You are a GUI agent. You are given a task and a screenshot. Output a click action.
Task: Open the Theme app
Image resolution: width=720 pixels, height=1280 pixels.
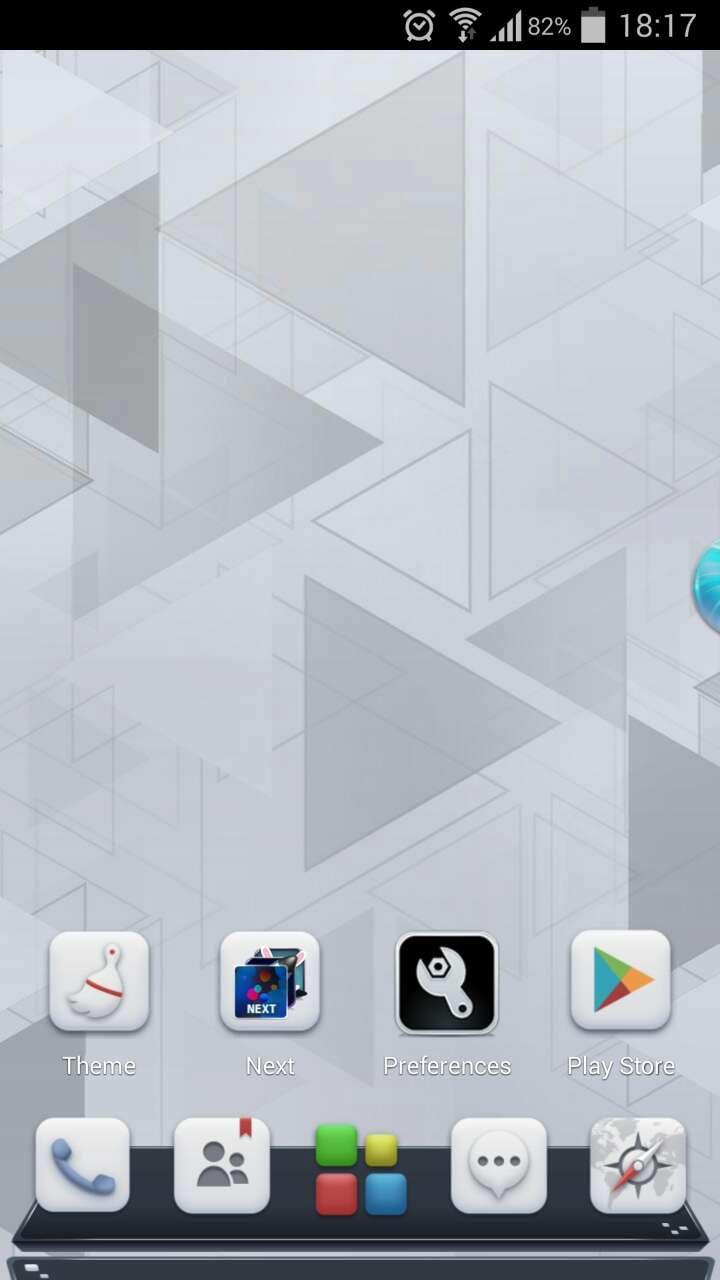[99, 982]
